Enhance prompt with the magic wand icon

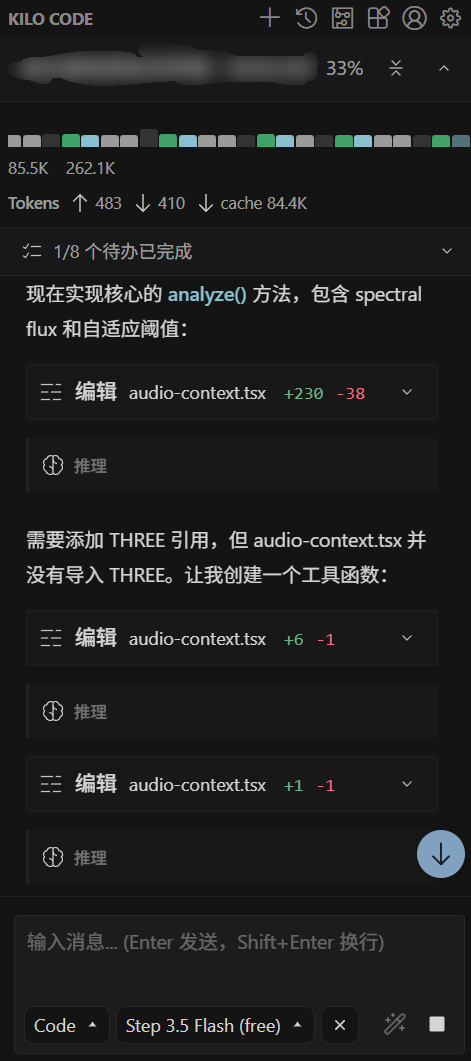tap(395, 1024)
